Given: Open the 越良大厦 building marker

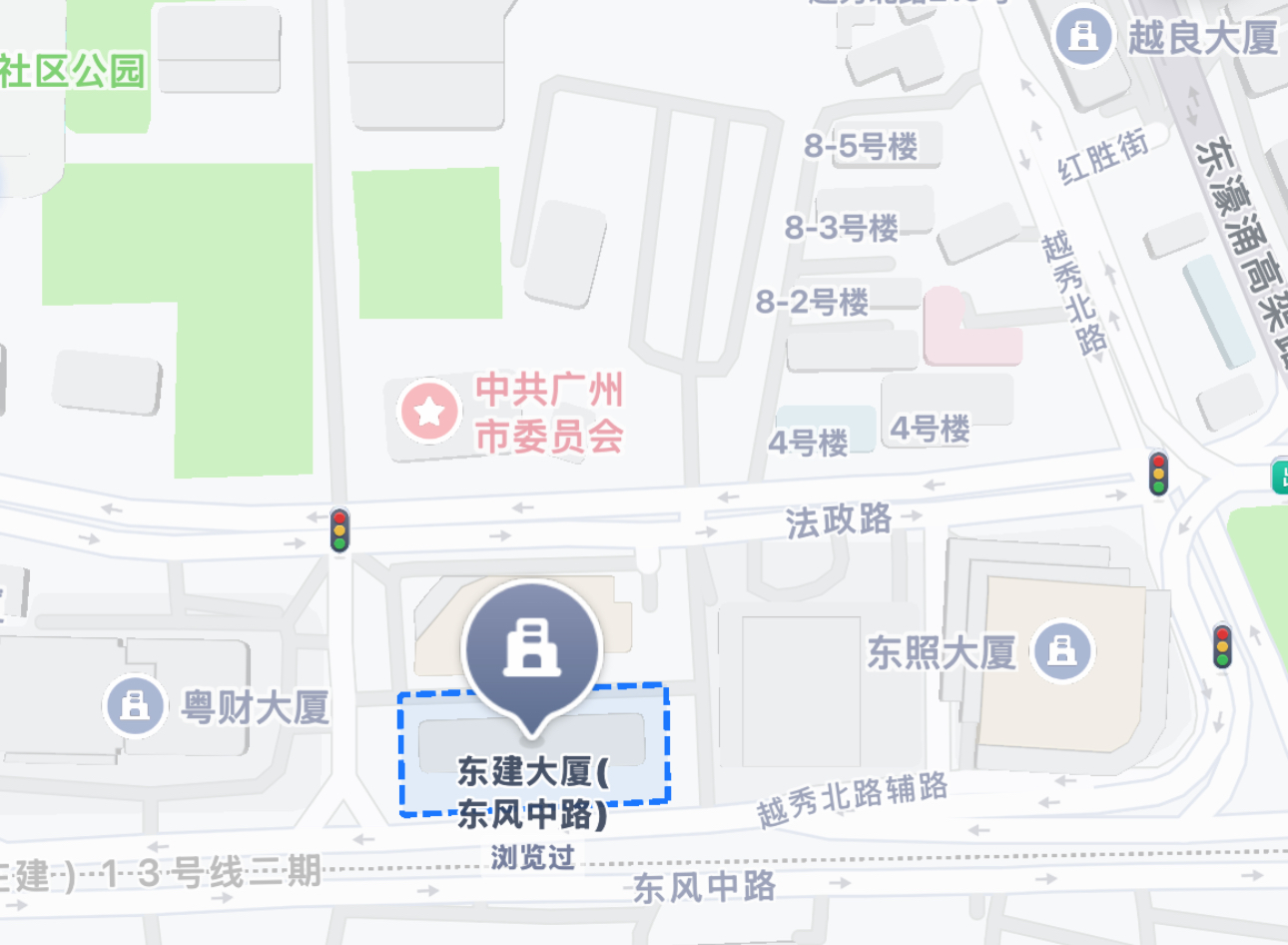Looking at the screenshot, I should click(1083, 37).
